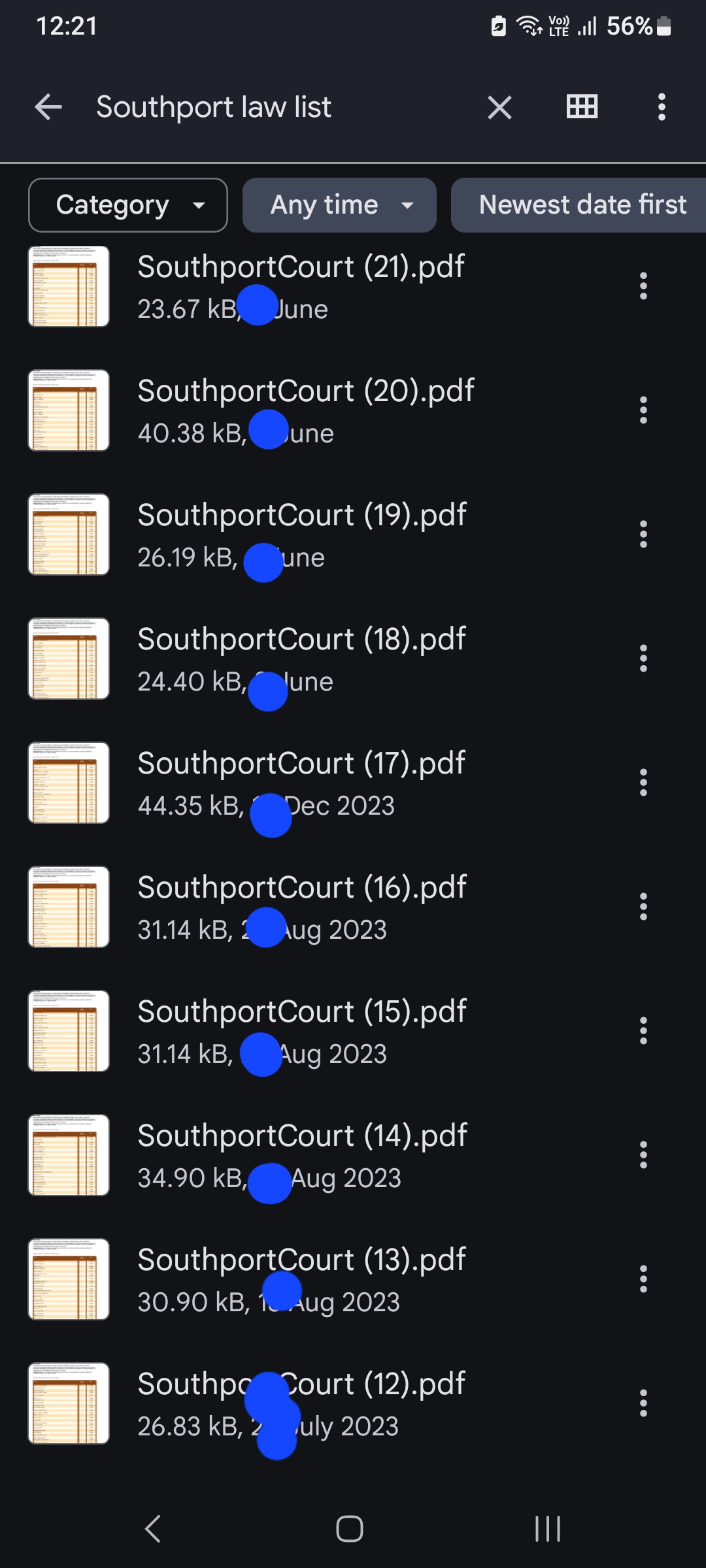Open options for SouthportCourt (16).pdf

point(643,907)
